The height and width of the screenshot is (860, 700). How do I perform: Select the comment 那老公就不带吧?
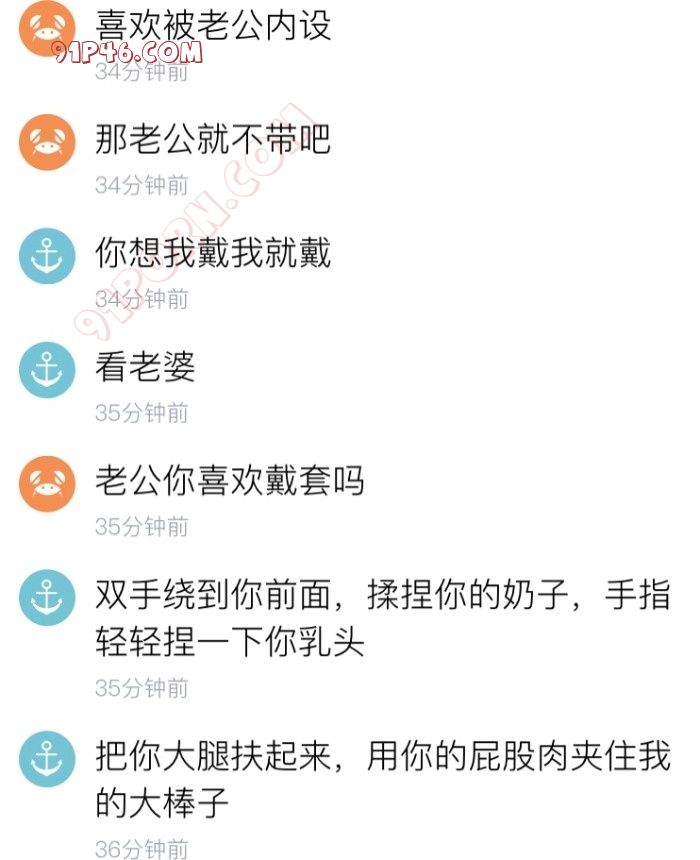tap(212, 139)
